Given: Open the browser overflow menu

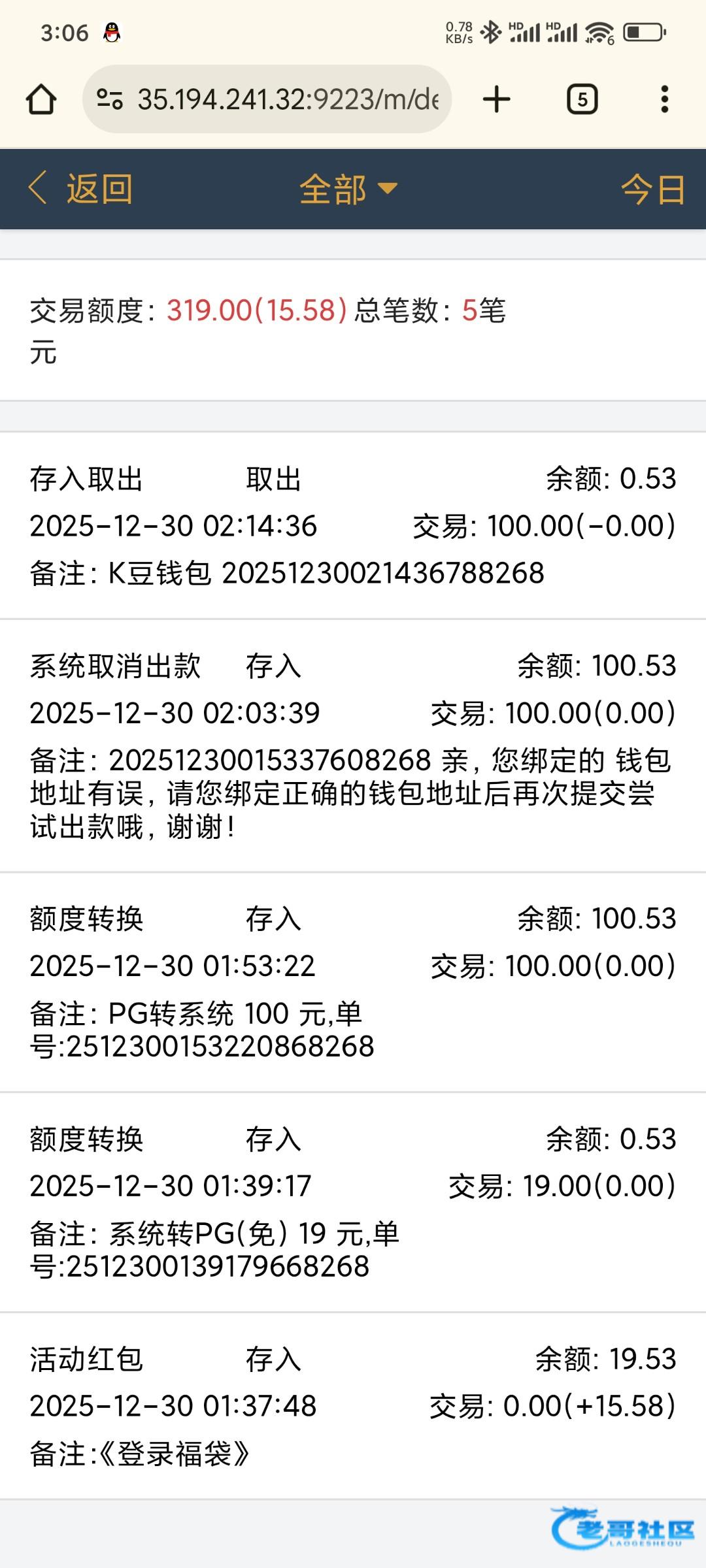Looking at the screenshot, I should pyautogui.click(x=664, y=99).
